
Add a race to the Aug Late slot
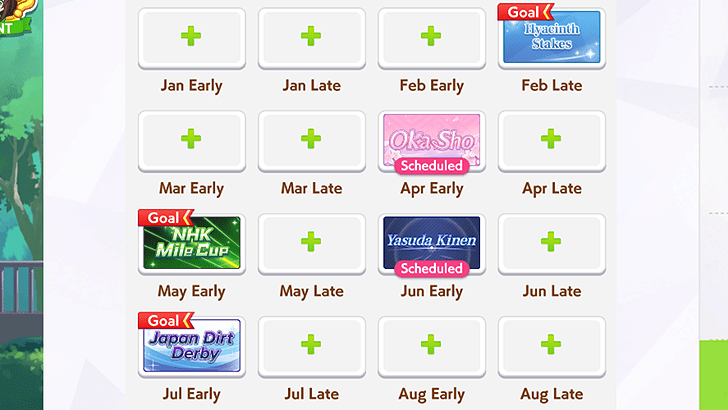point(551,345)
